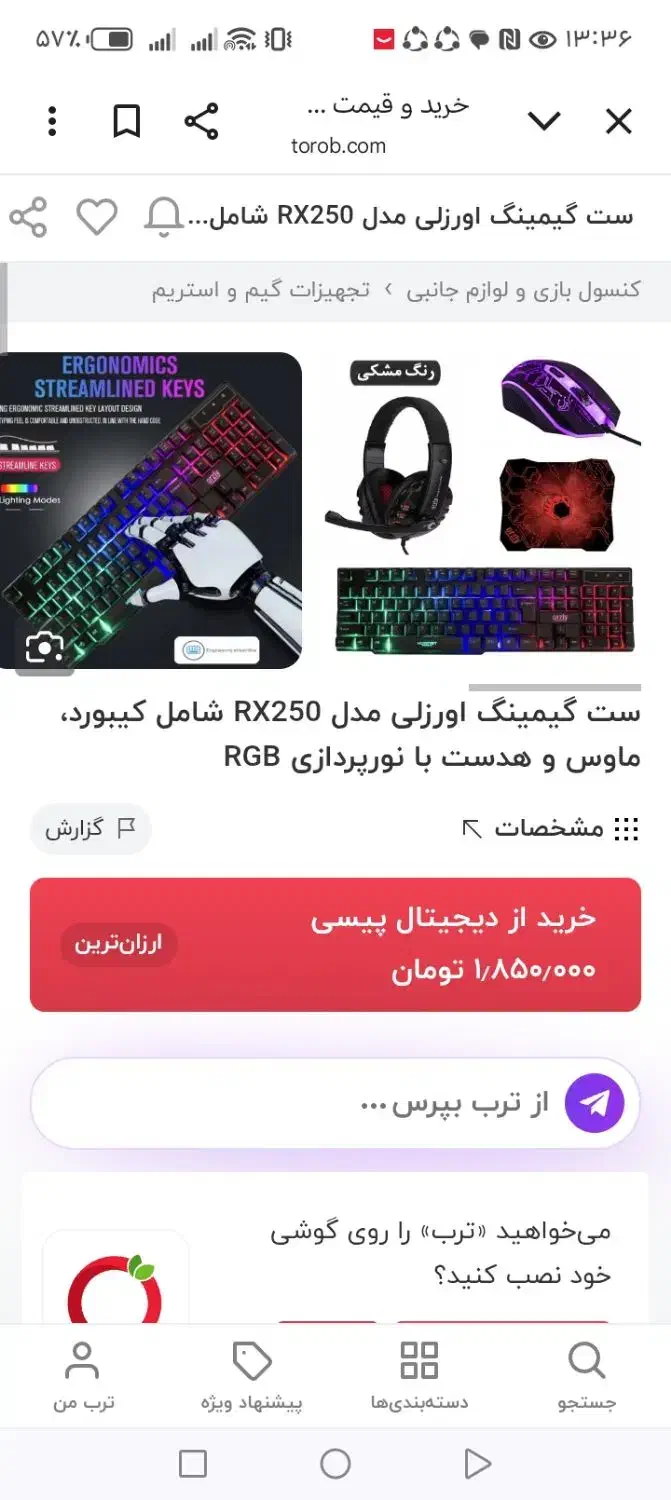Open image search with the camera icon

click(45, 648)
